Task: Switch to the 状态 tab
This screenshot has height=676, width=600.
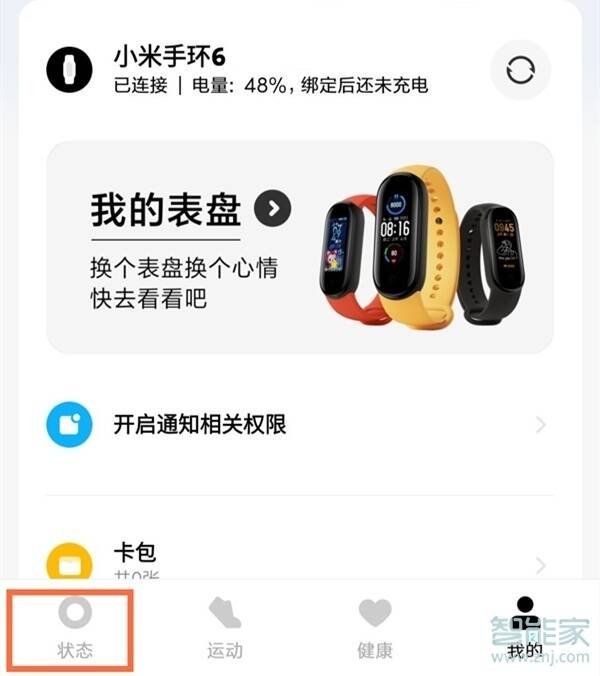Action: point(75,629)
